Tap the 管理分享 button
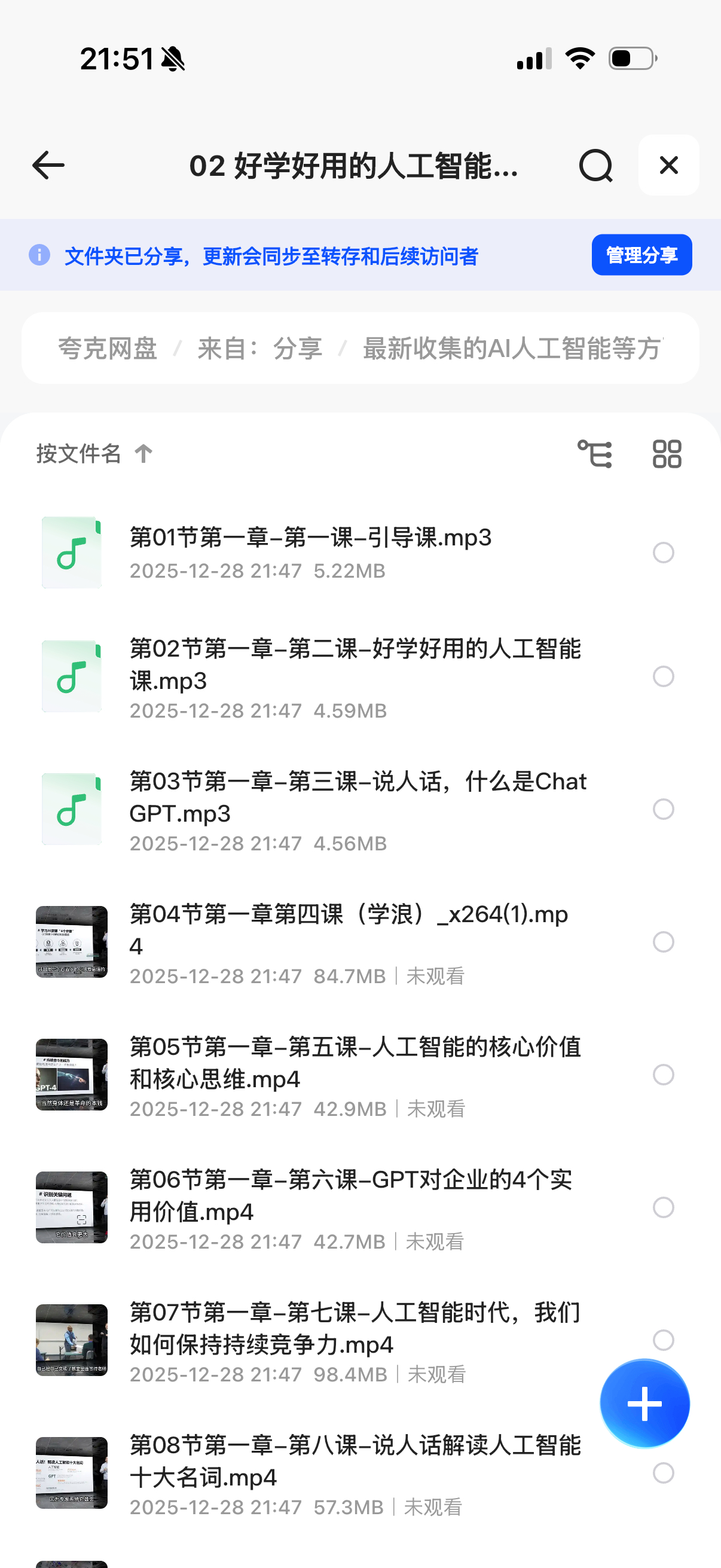721x1568 pixels. click(x=641, y=255)
